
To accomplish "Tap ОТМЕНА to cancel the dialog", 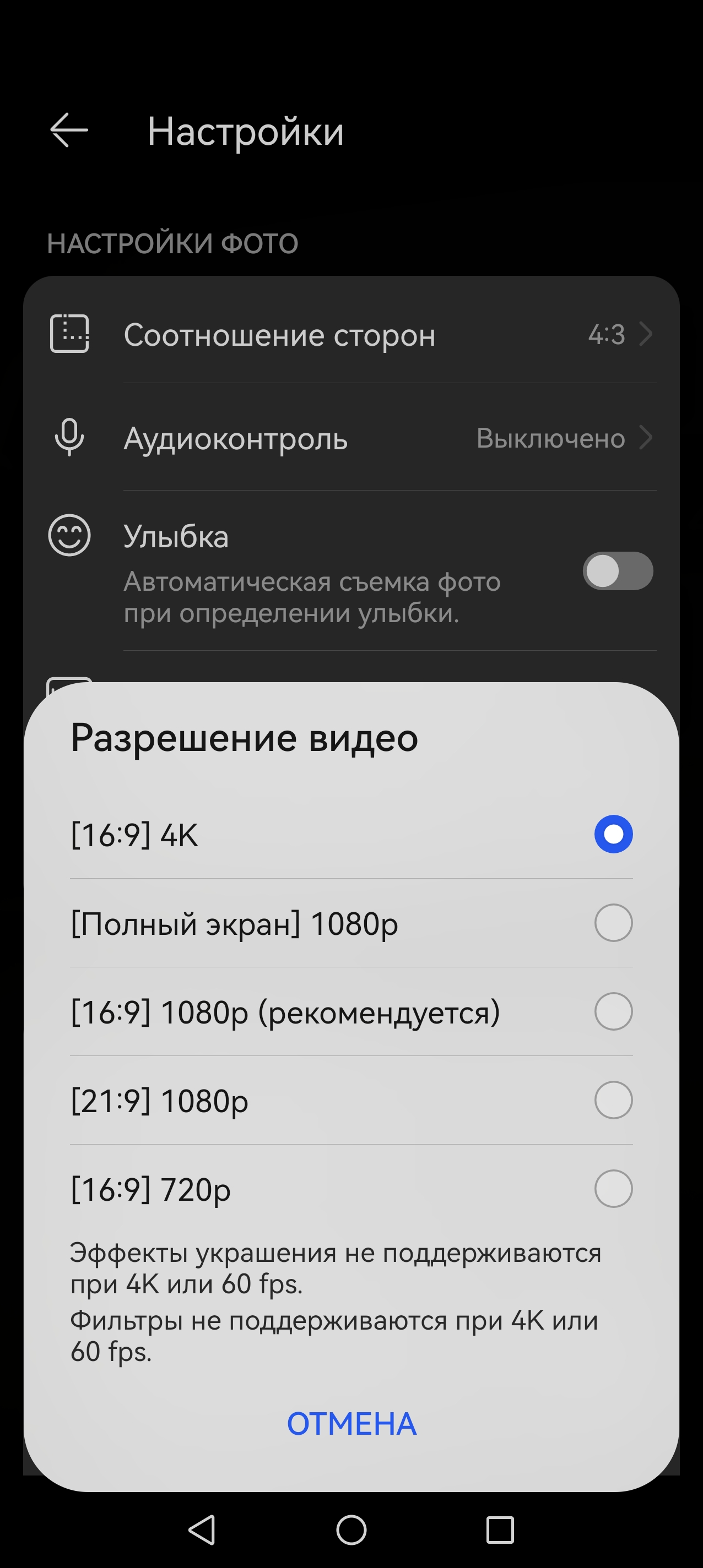I will coord(351,1424).
